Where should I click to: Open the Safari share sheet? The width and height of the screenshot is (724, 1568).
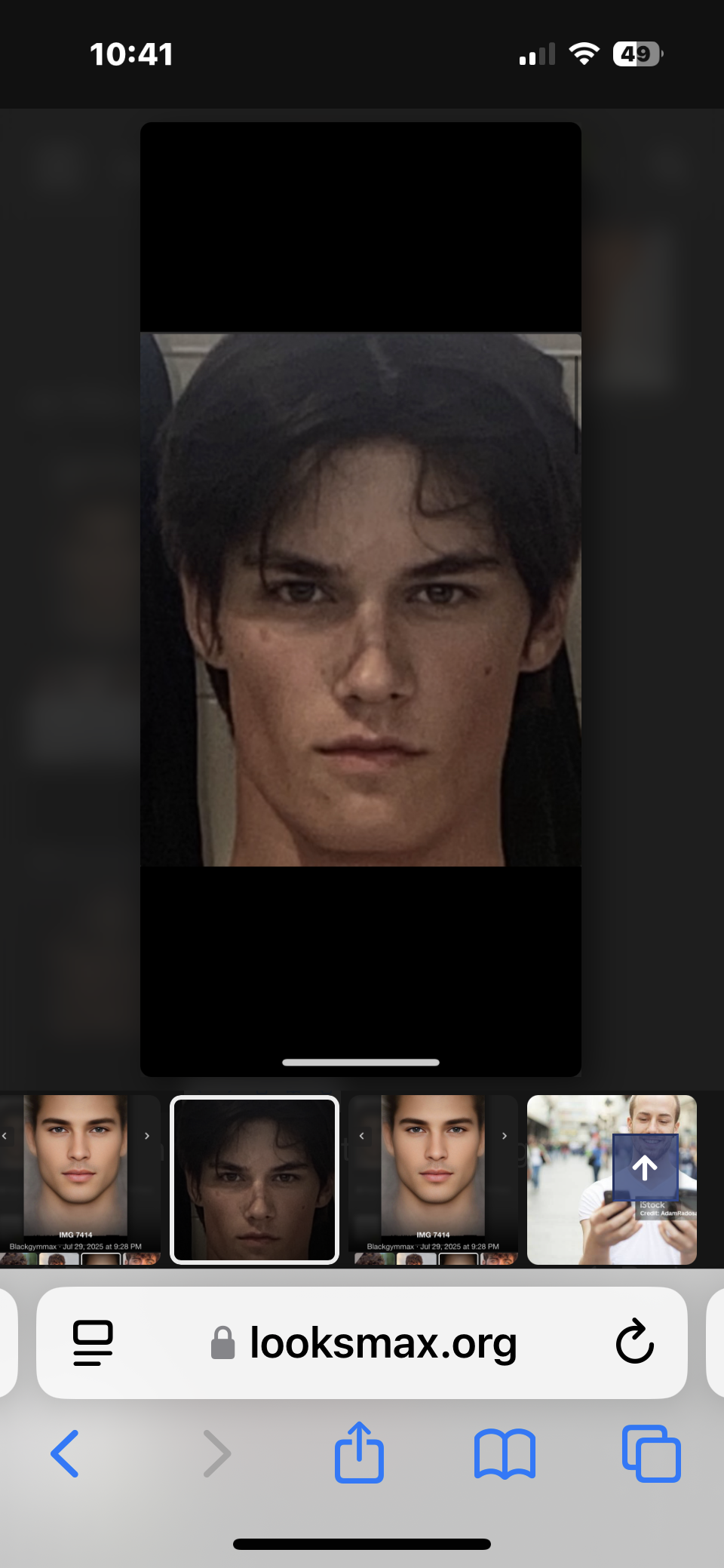[x=359, y=1453]
